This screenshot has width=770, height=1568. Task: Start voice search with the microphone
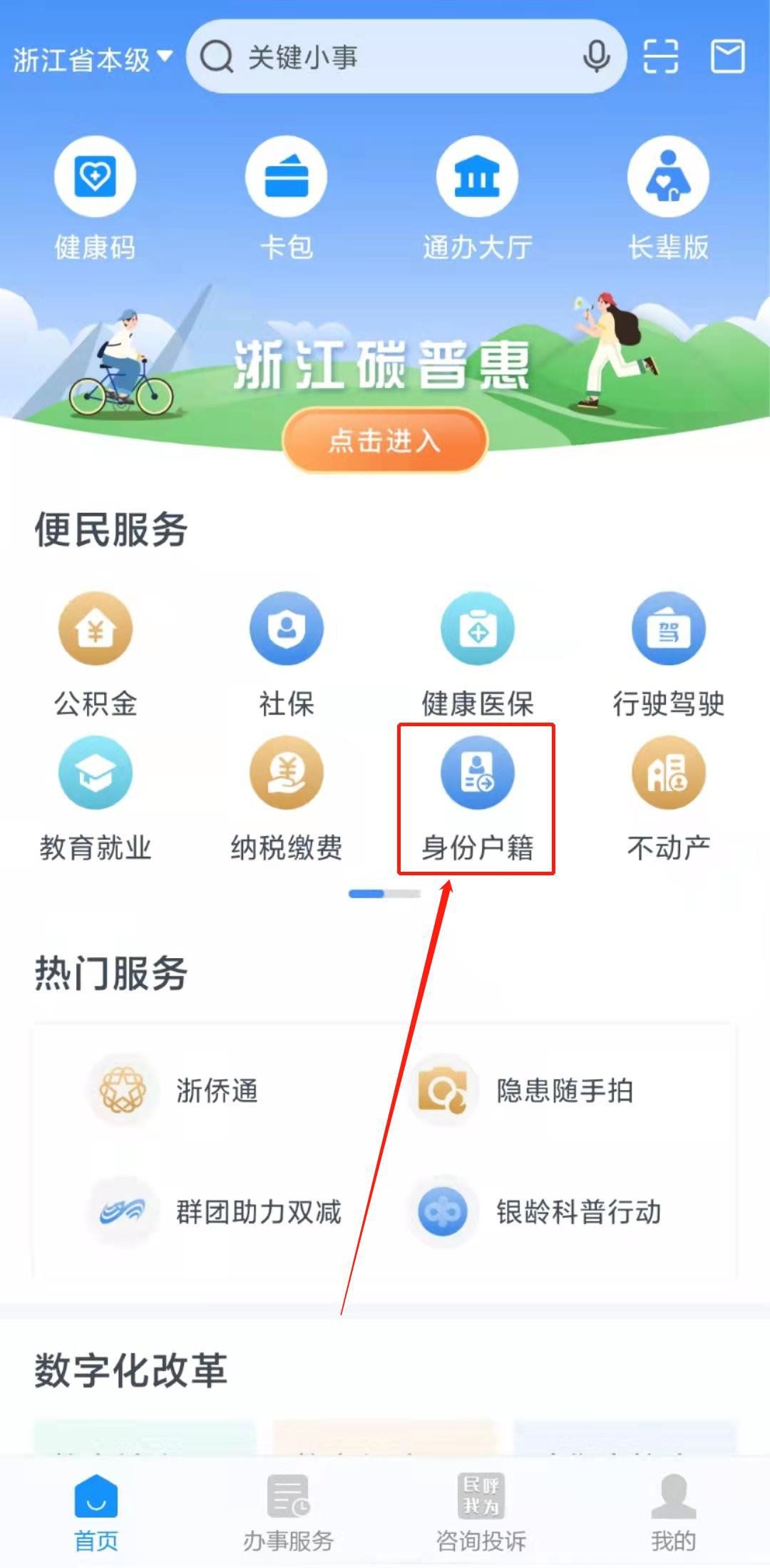(596, 56)
